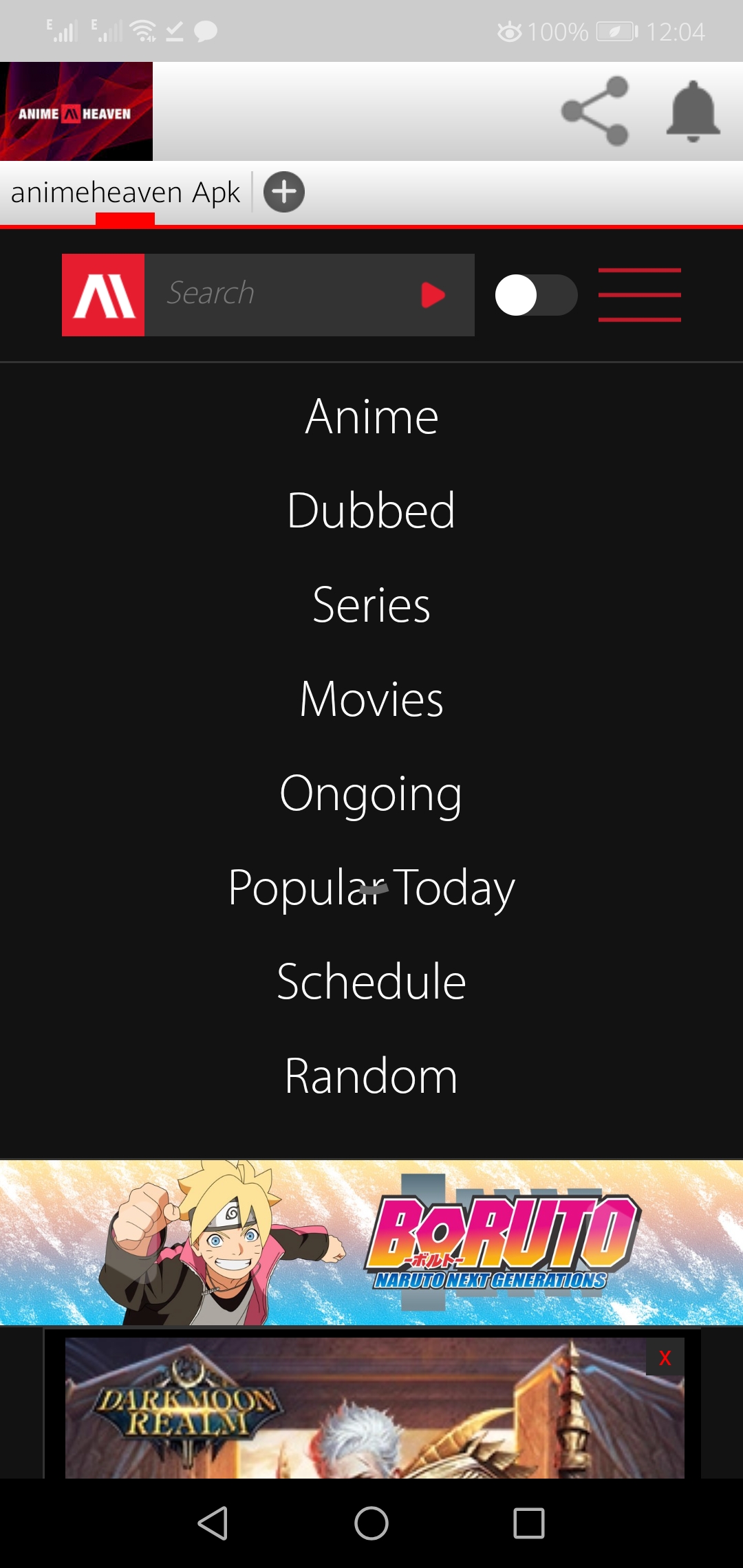Open the notifications bell
The height and width of the screenshot is (1568, 743).
[693, 111]
